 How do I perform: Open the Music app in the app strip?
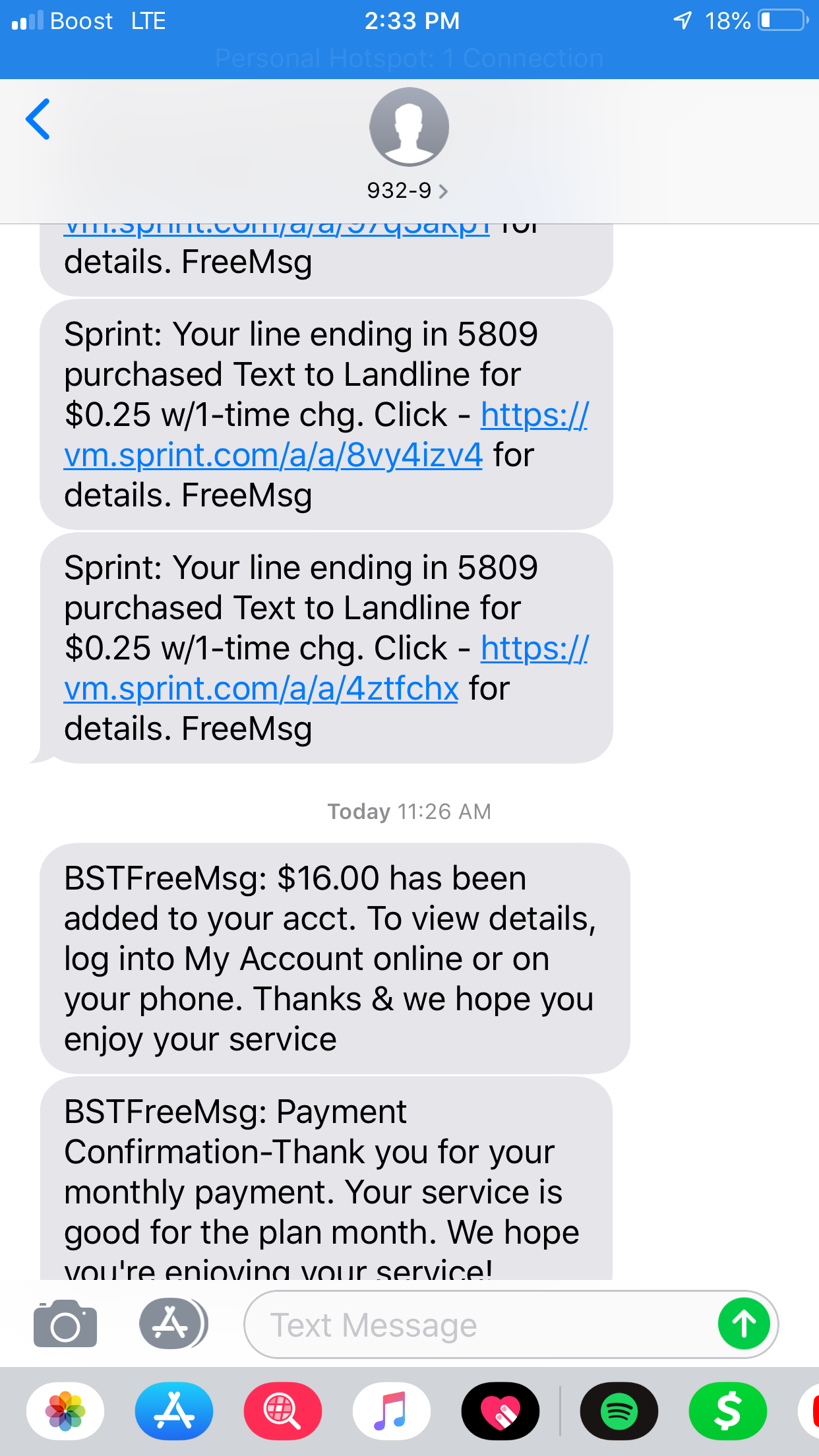392,1411
